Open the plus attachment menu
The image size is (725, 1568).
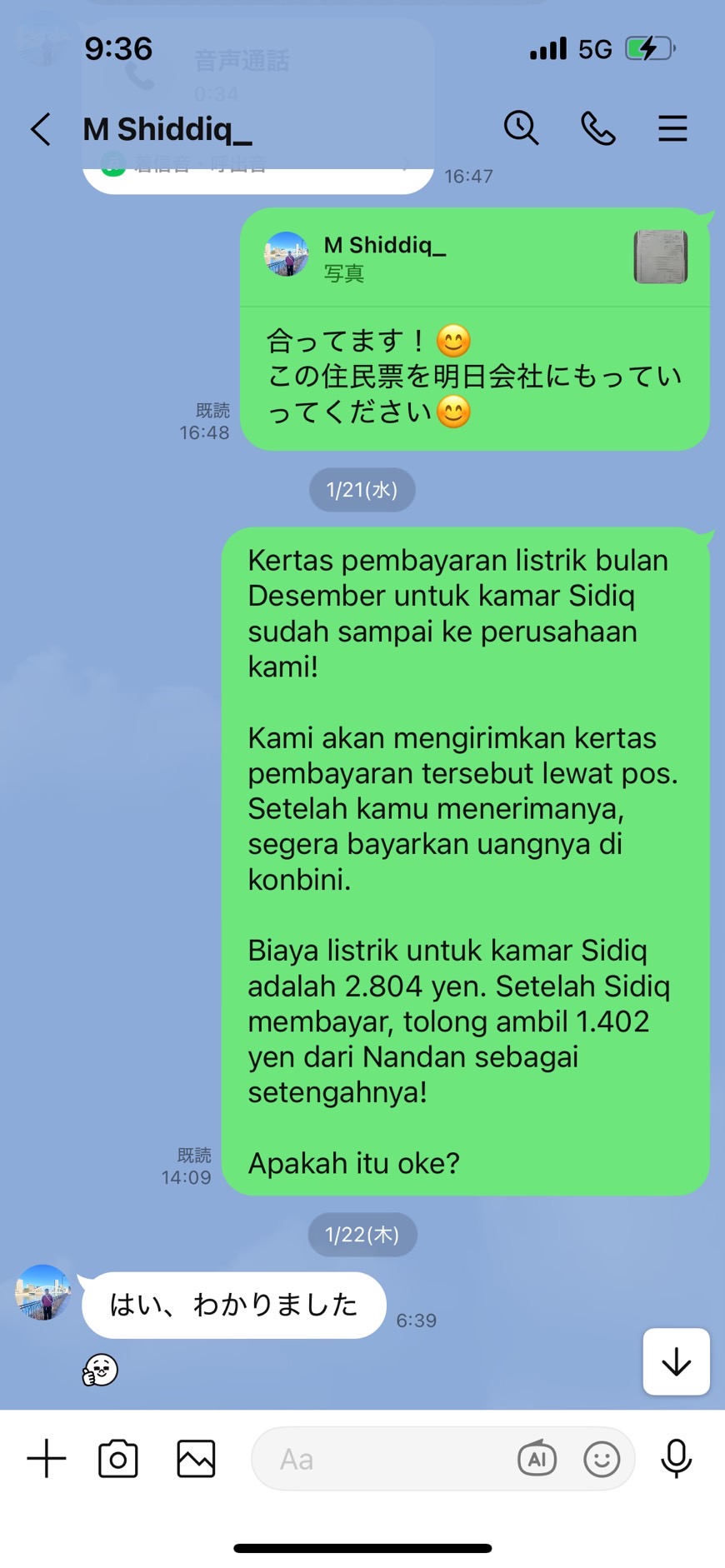coord(47,1459)
